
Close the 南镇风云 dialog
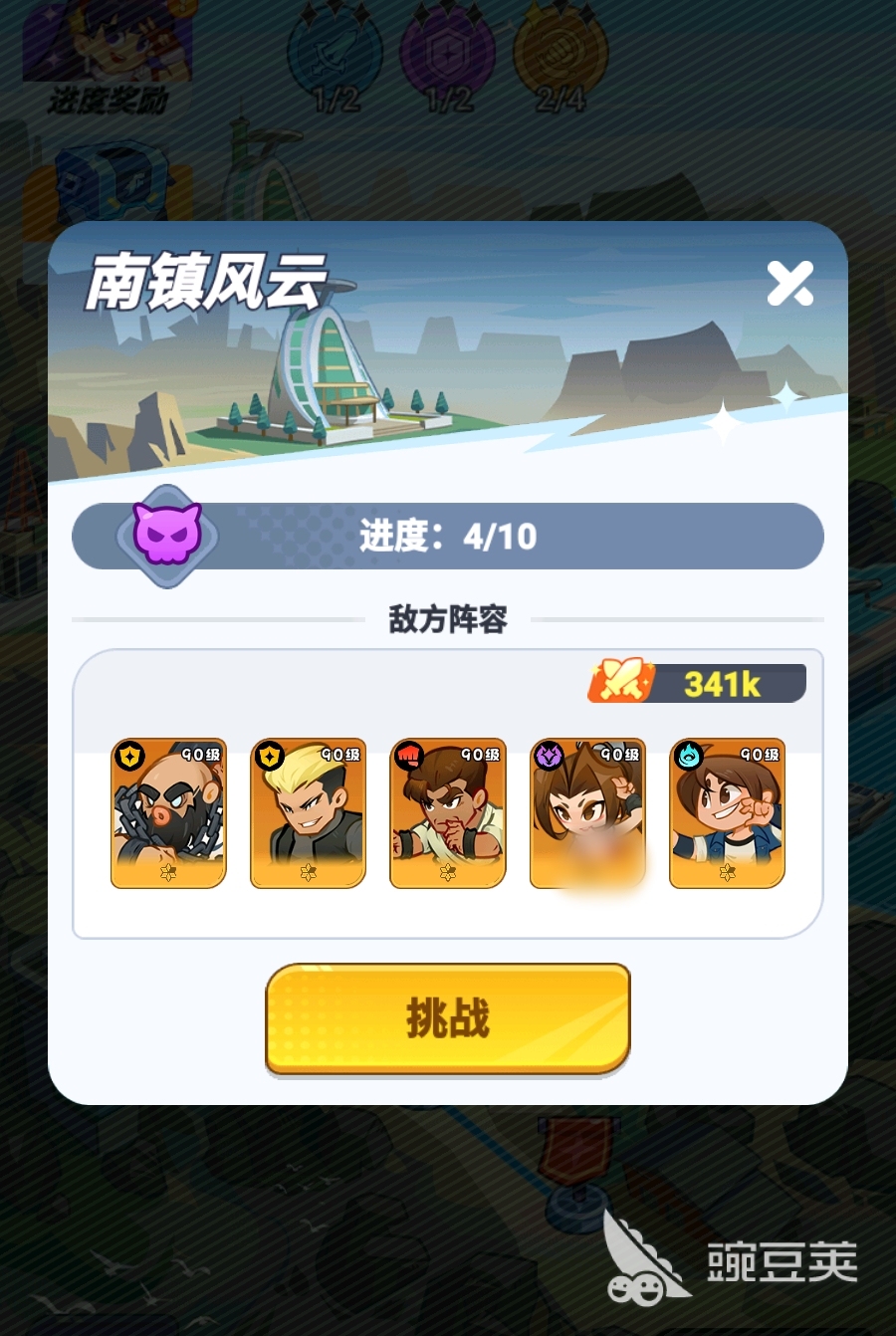point(790,284)
